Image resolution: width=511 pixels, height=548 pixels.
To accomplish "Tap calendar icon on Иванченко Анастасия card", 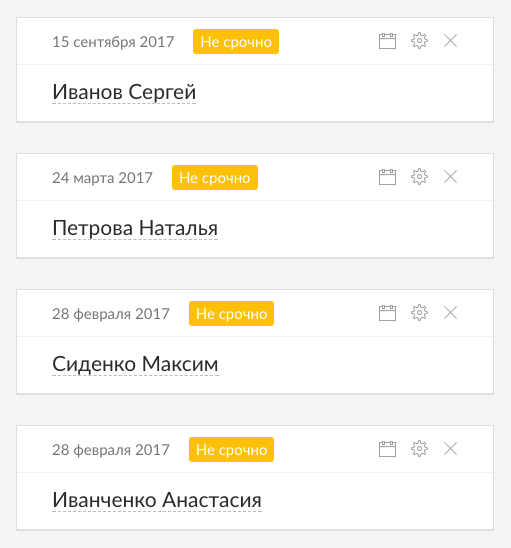I will pyautogui.click(x=387, y=449).
